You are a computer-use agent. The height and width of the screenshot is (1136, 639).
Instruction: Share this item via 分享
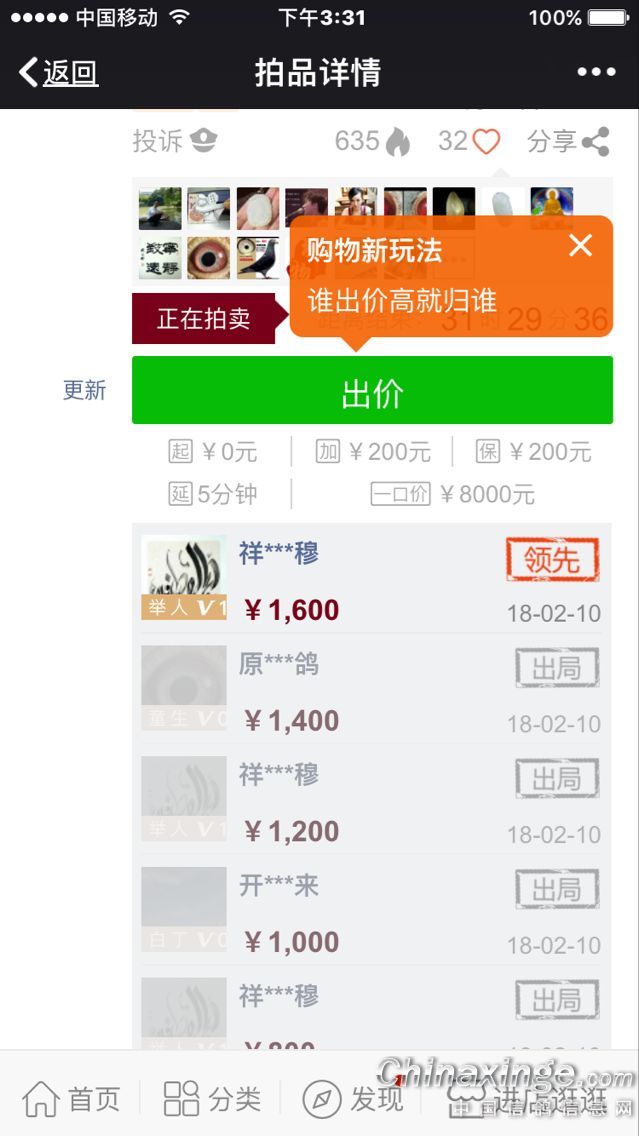pos(568,142)
